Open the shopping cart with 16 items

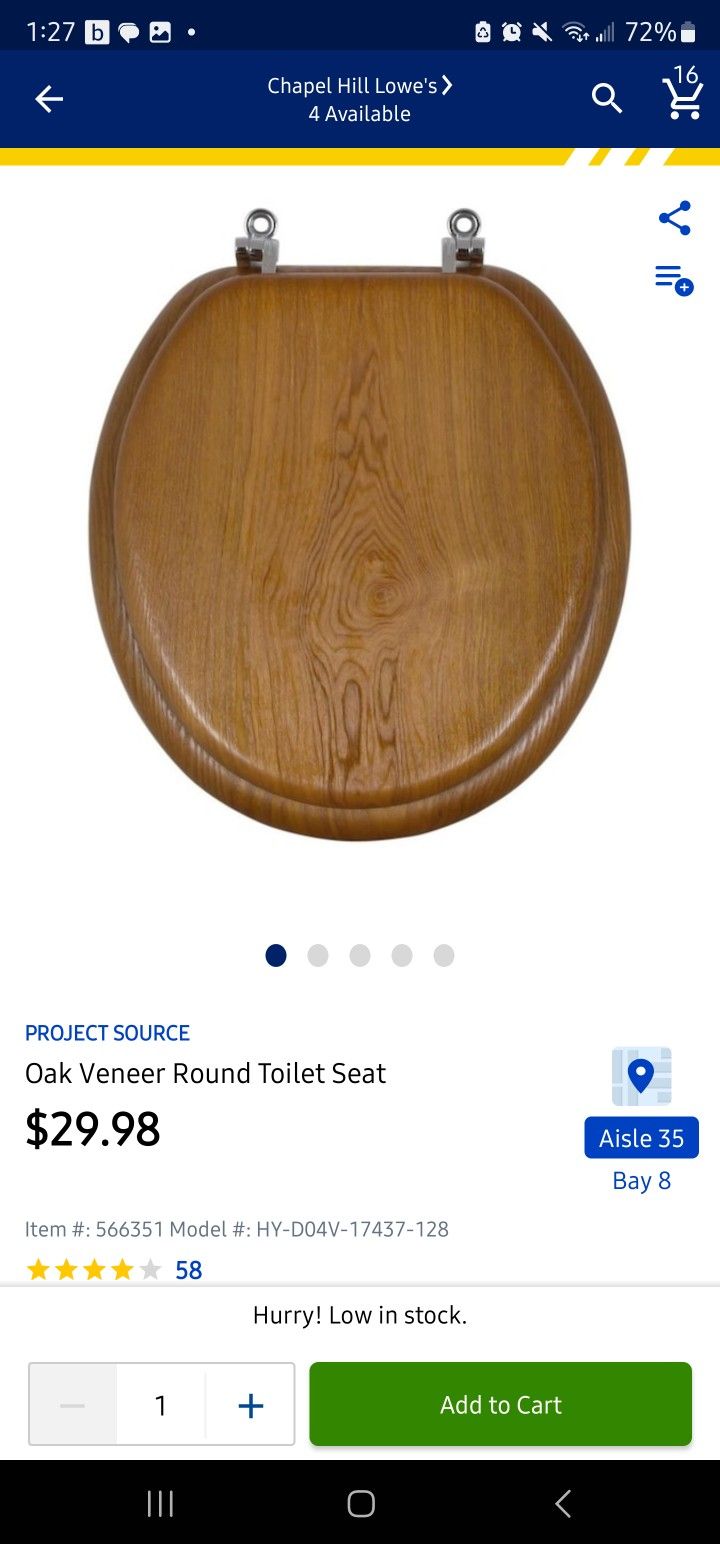pos(683,99)
